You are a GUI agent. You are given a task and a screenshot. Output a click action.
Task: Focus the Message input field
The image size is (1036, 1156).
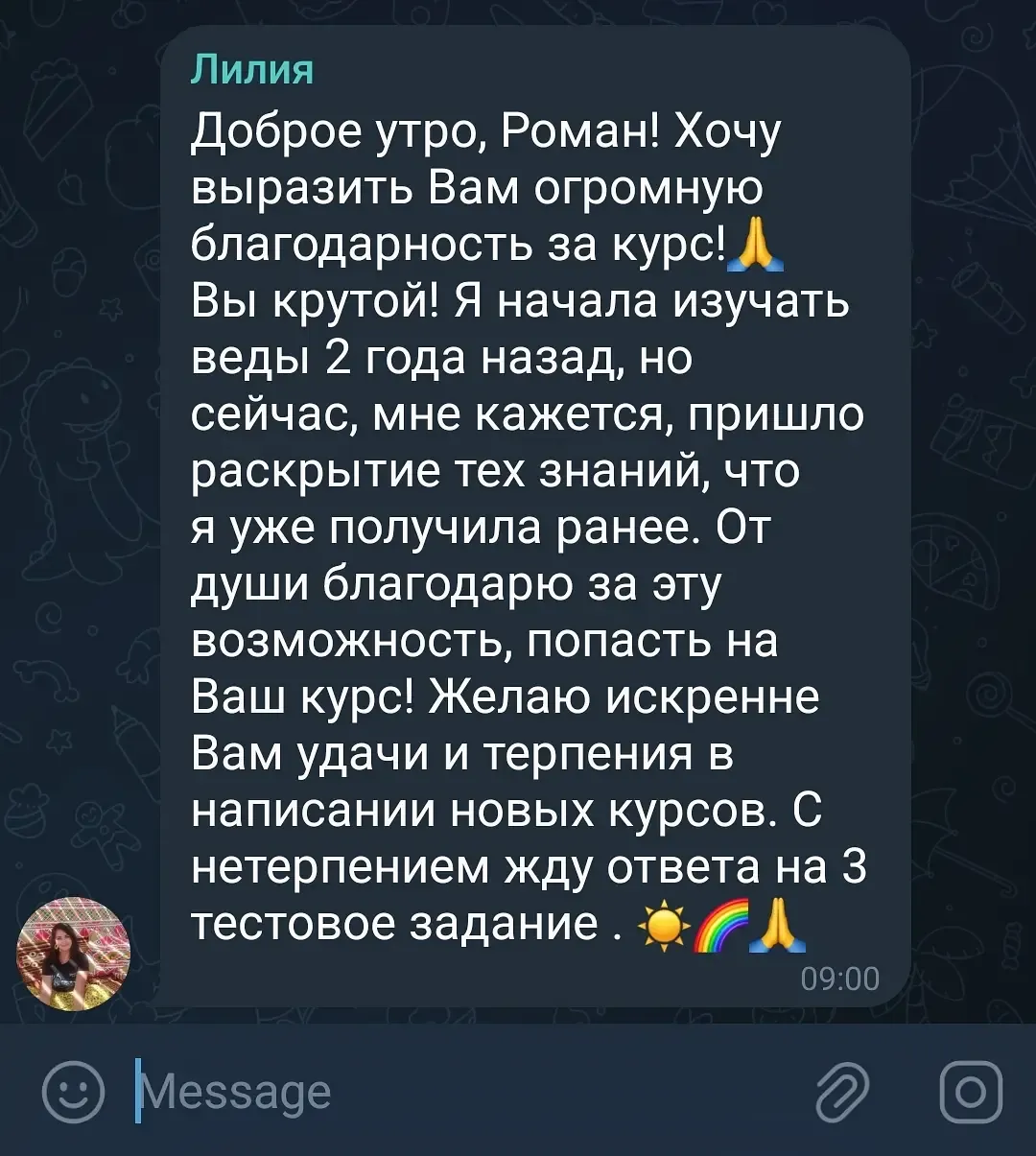[x=460, y=1092]
